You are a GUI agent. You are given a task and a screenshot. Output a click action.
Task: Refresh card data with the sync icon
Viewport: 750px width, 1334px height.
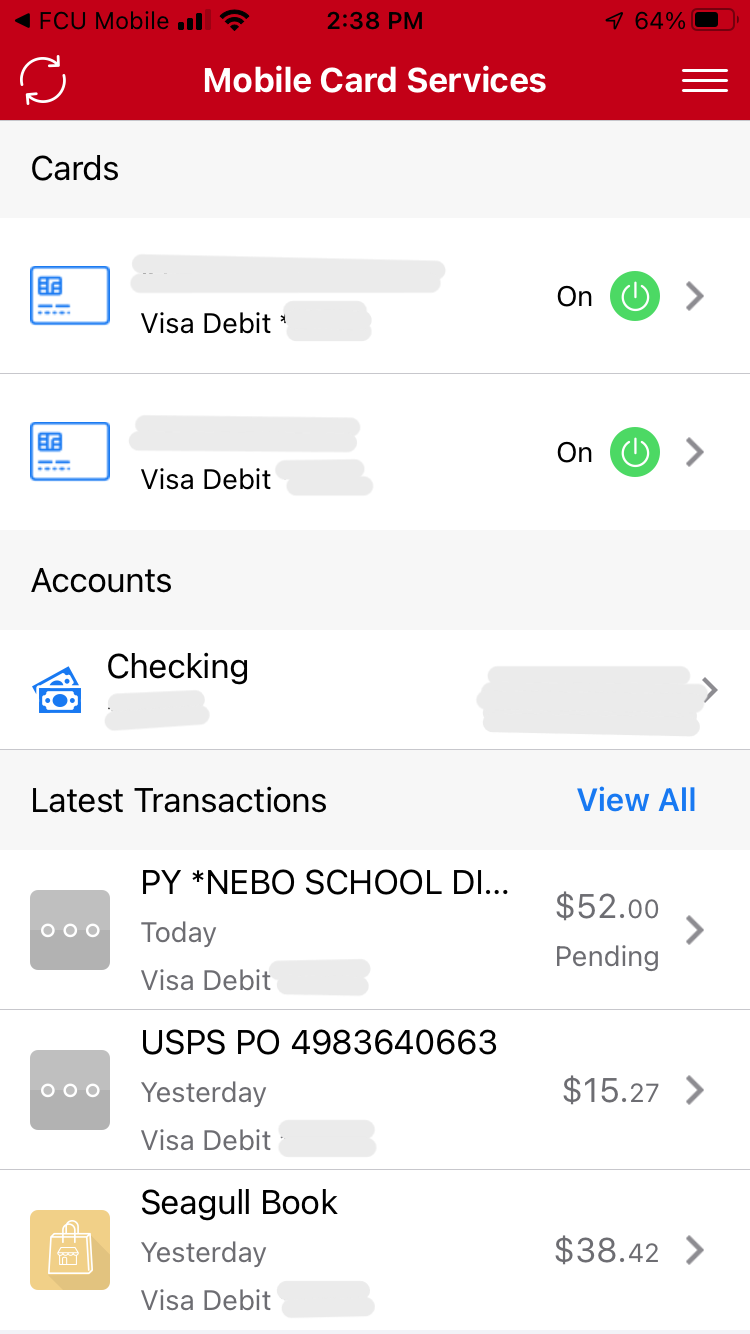tap(43, 80)
